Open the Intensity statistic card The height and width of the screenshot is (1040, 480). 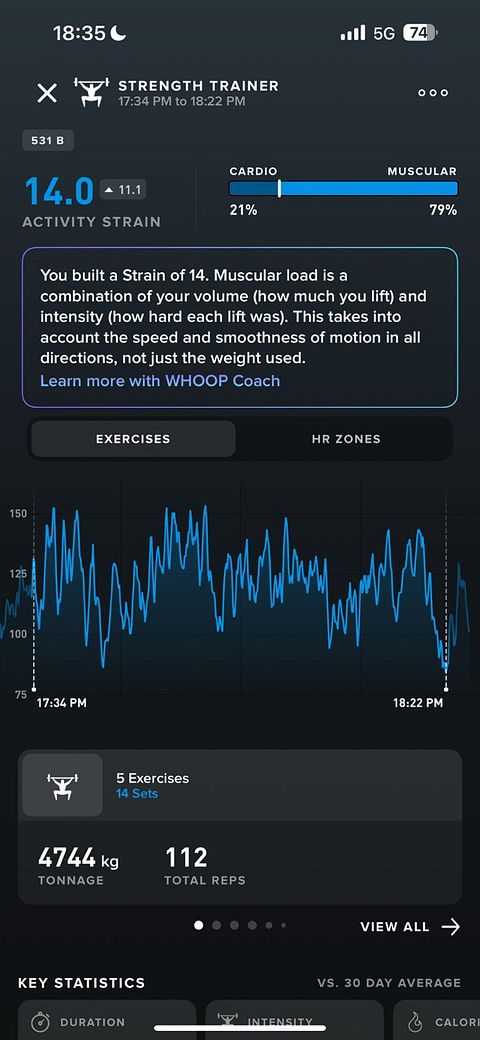pos(294,1020)
